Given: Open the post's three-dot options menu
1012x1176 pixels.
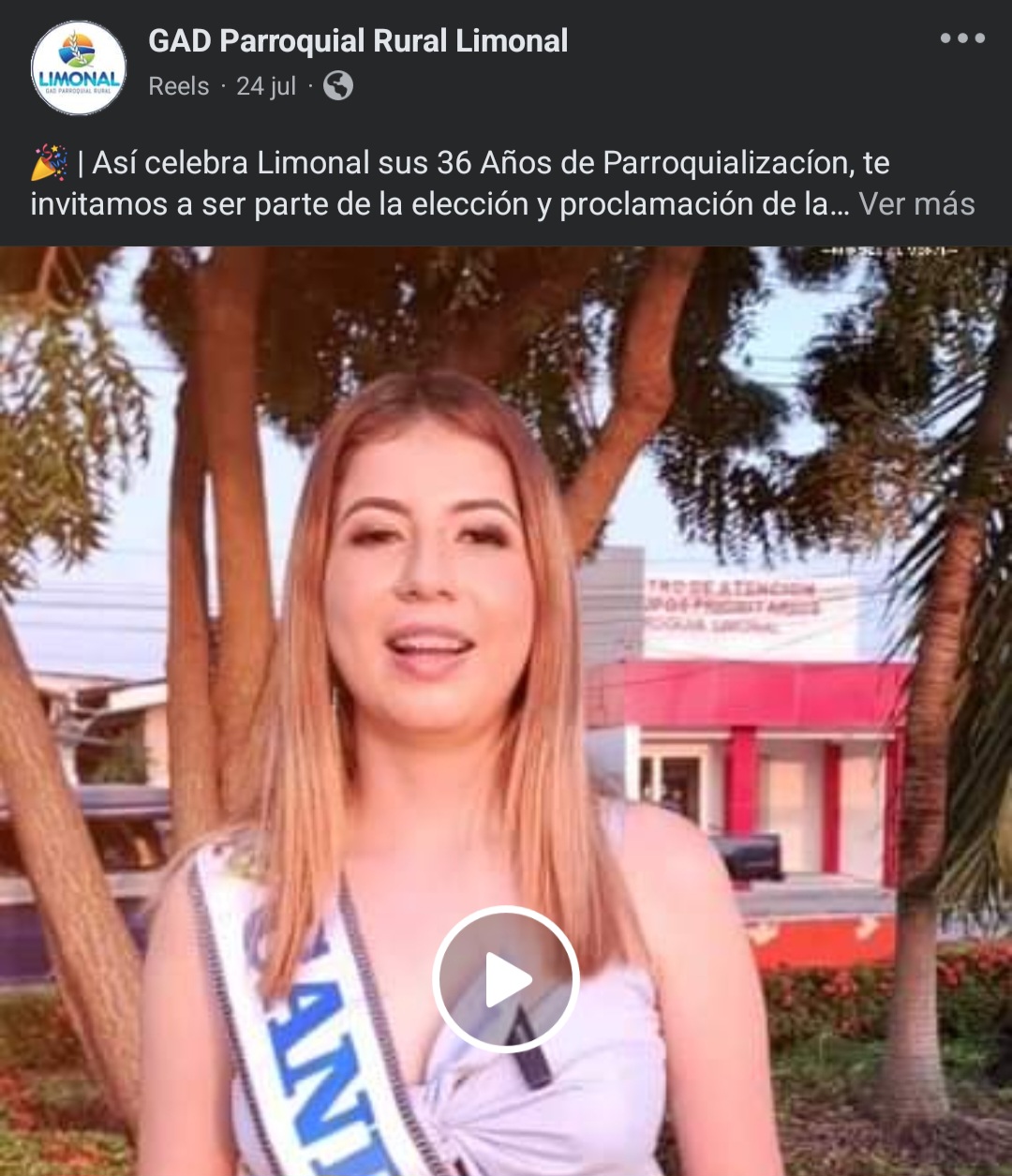Looking at the screenshot, I should (x=962, y=38).
